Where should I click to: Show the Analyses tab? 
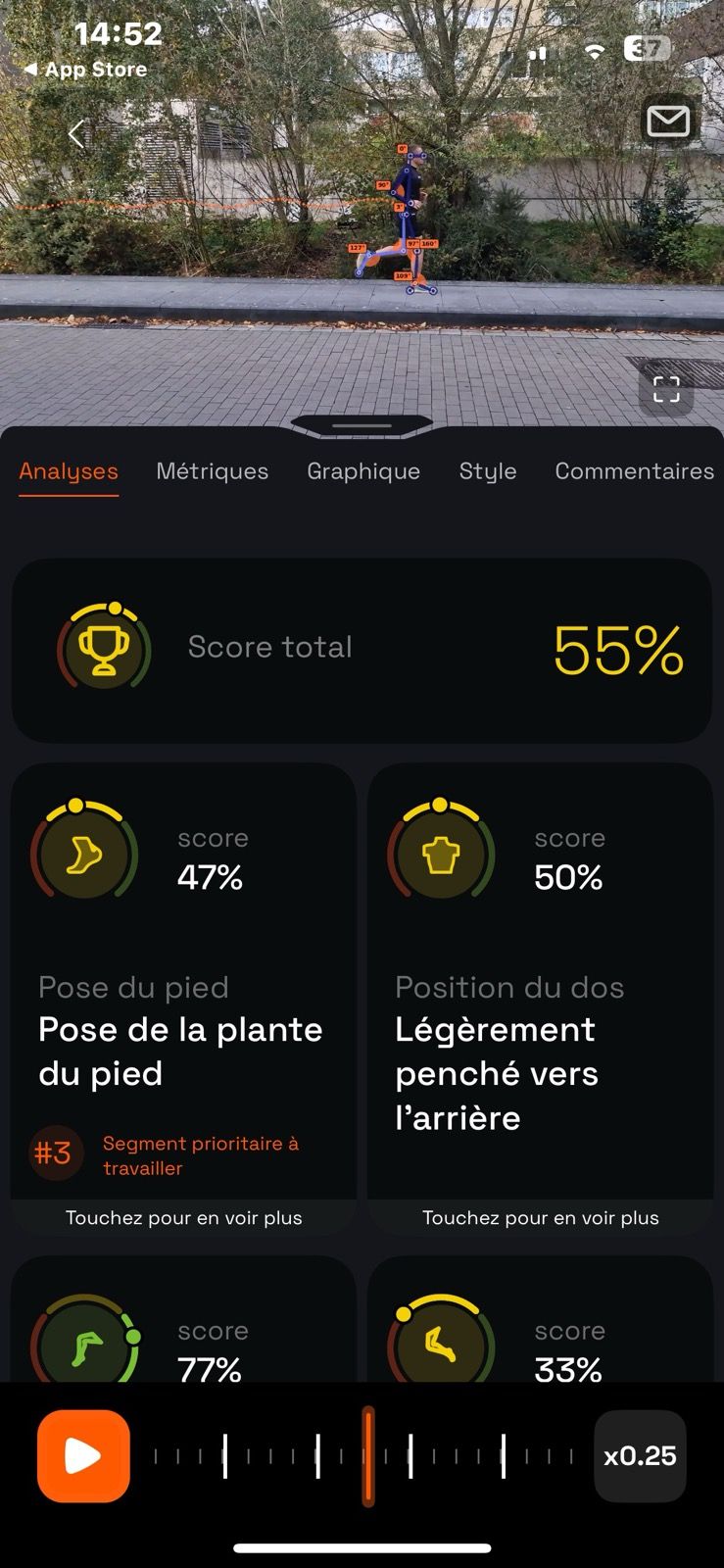click(x=69, y=471)
